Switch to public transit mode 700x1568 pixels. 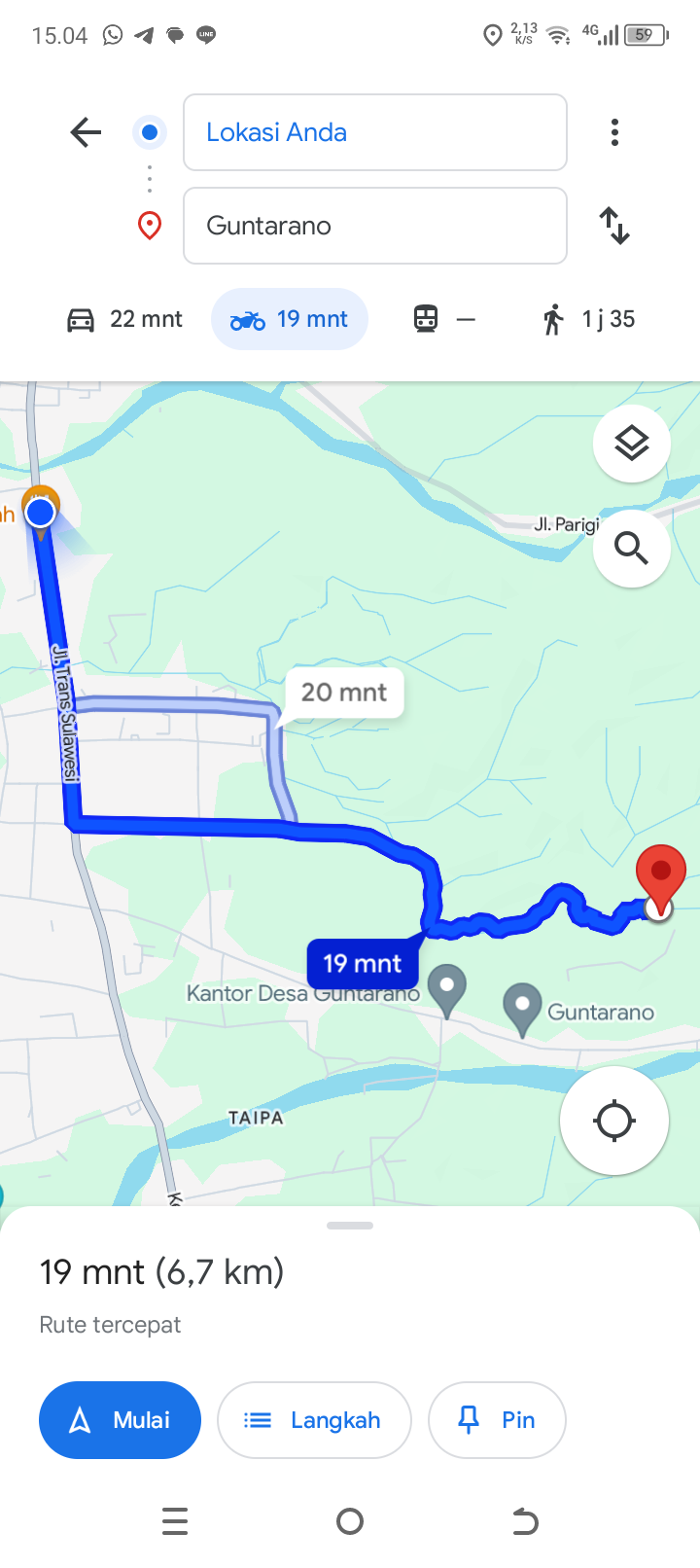[444, 319]
